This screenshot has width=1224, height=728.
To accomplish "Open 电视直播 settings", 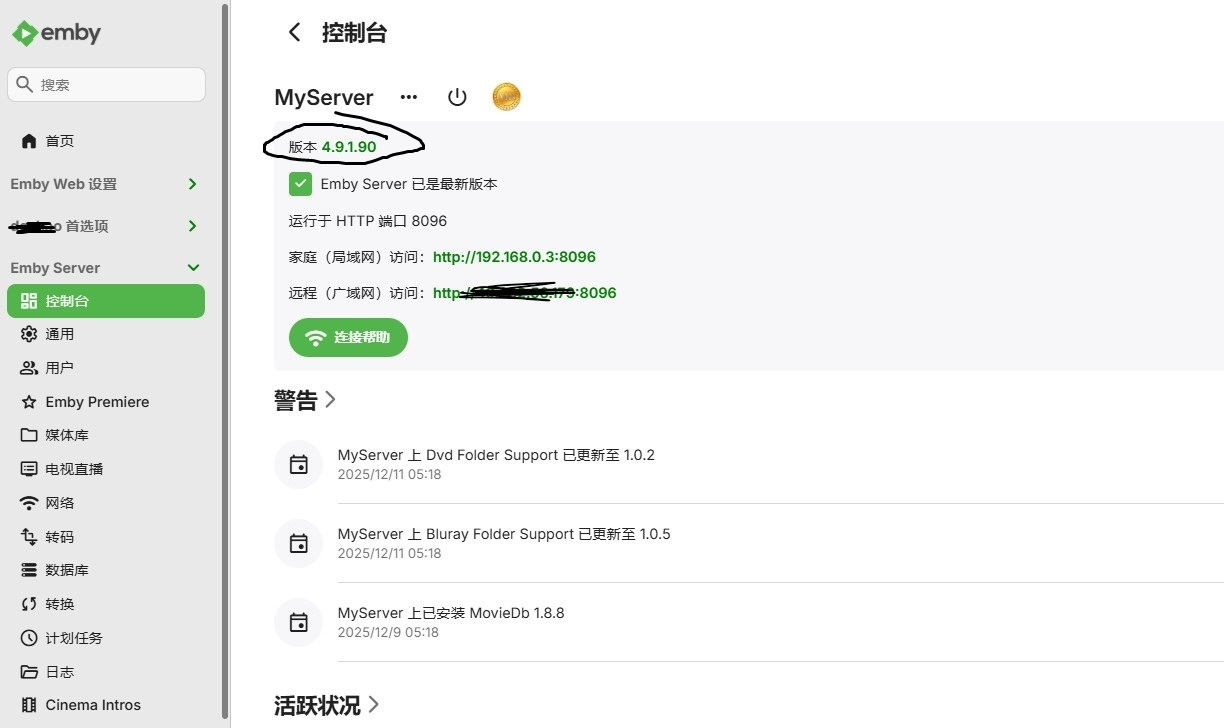I will click(74, 469).
